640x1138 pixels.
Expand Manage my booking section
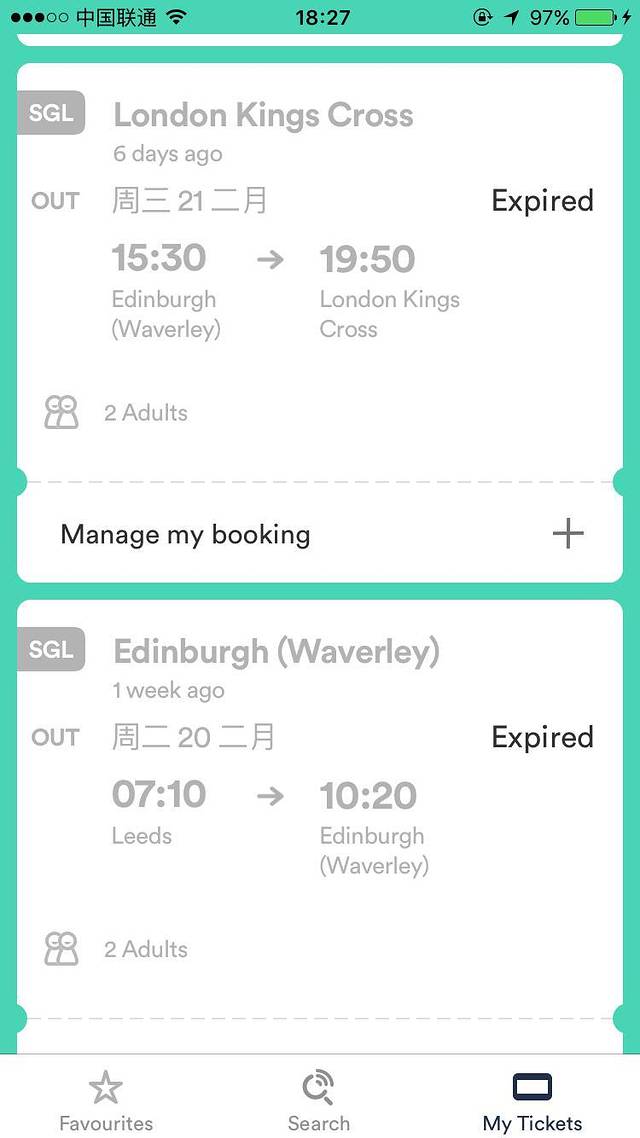[567, 534]
